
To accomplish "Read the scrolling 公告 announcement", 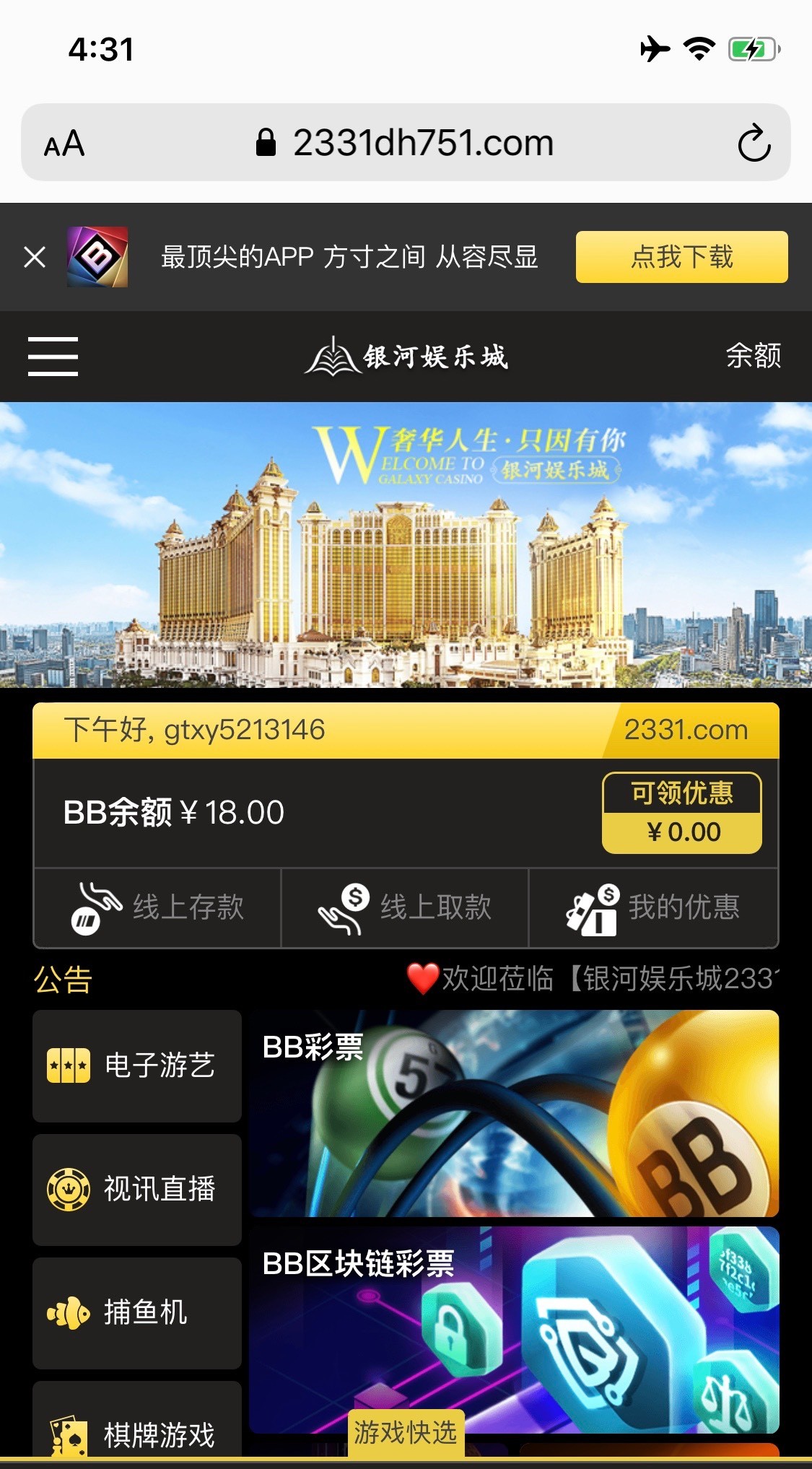I will (x=592, y=979).
